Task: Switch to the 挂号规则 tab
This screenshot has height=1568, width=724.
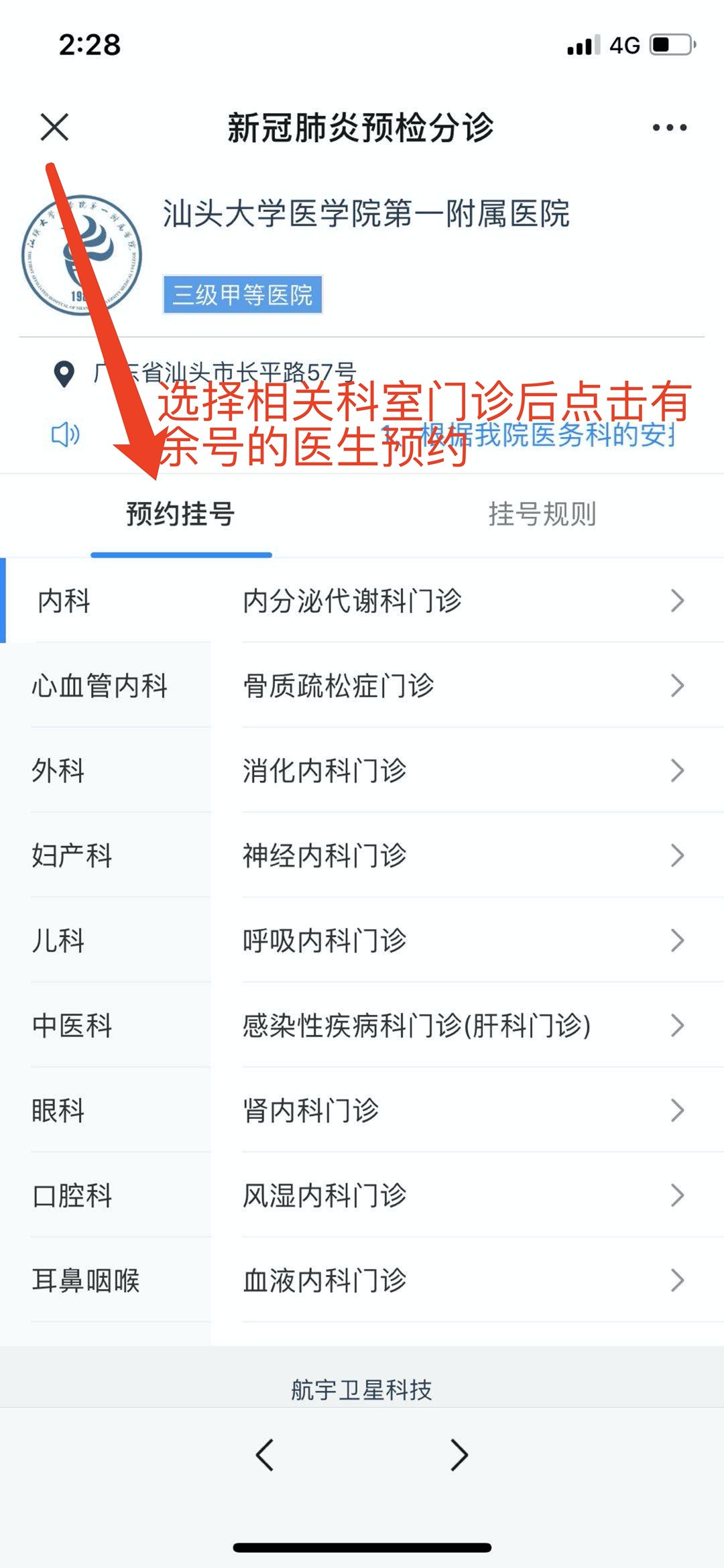Action: click(x=542, y=514)
